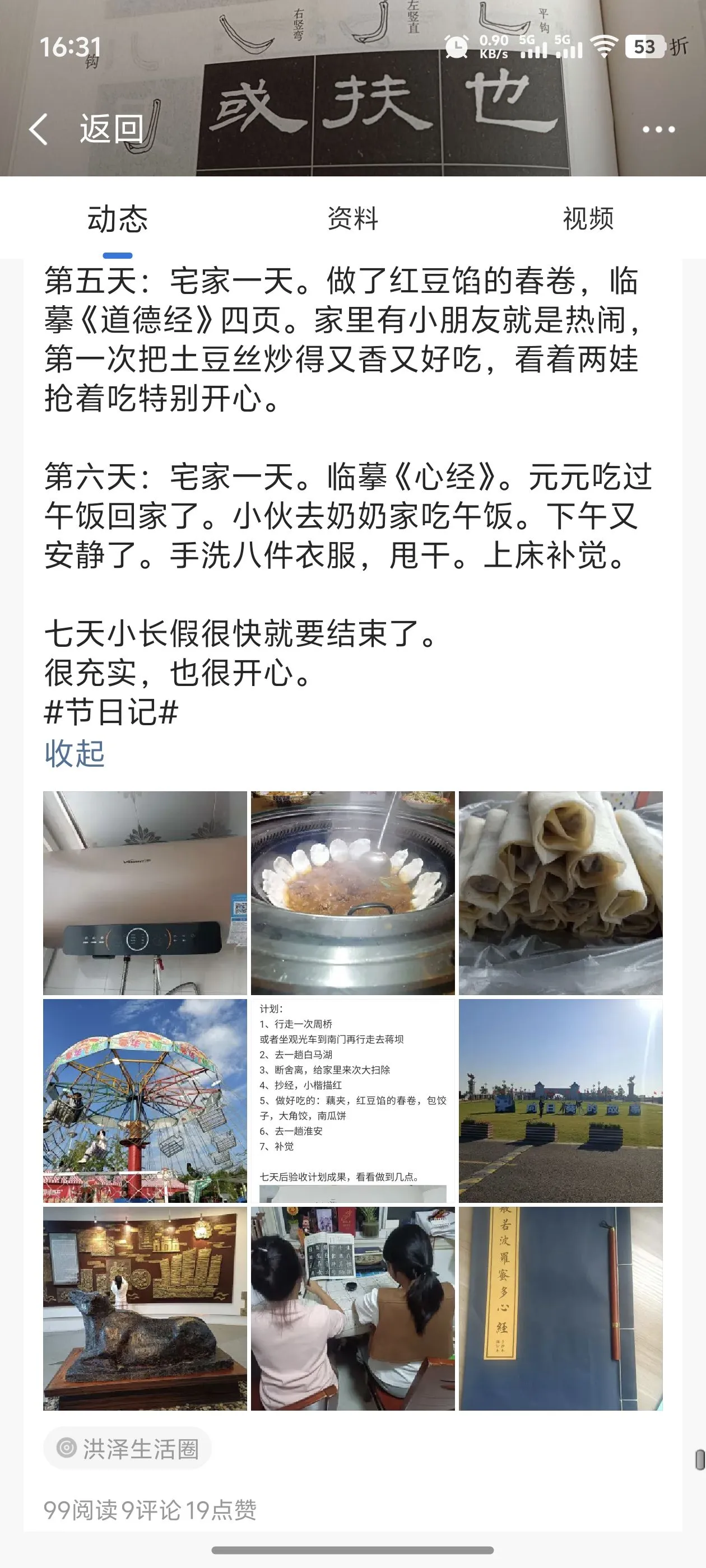Open the steaming pot dumpling photo
The width and height of the screenshot is (706, 1568).
point(352,893)
